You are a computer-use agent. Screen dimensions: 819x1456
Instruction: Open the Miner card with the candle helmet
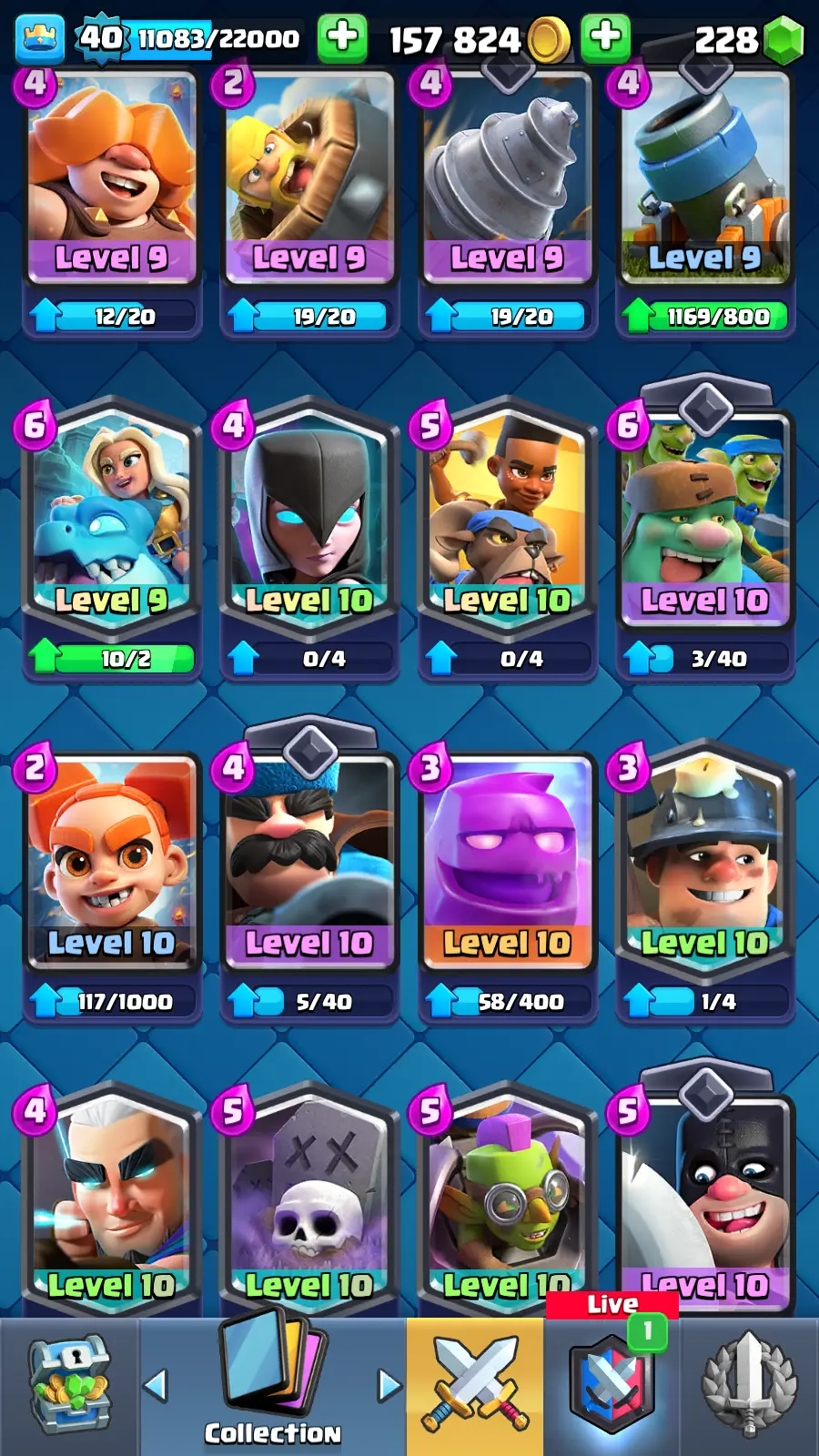click(x=704, y=860)
